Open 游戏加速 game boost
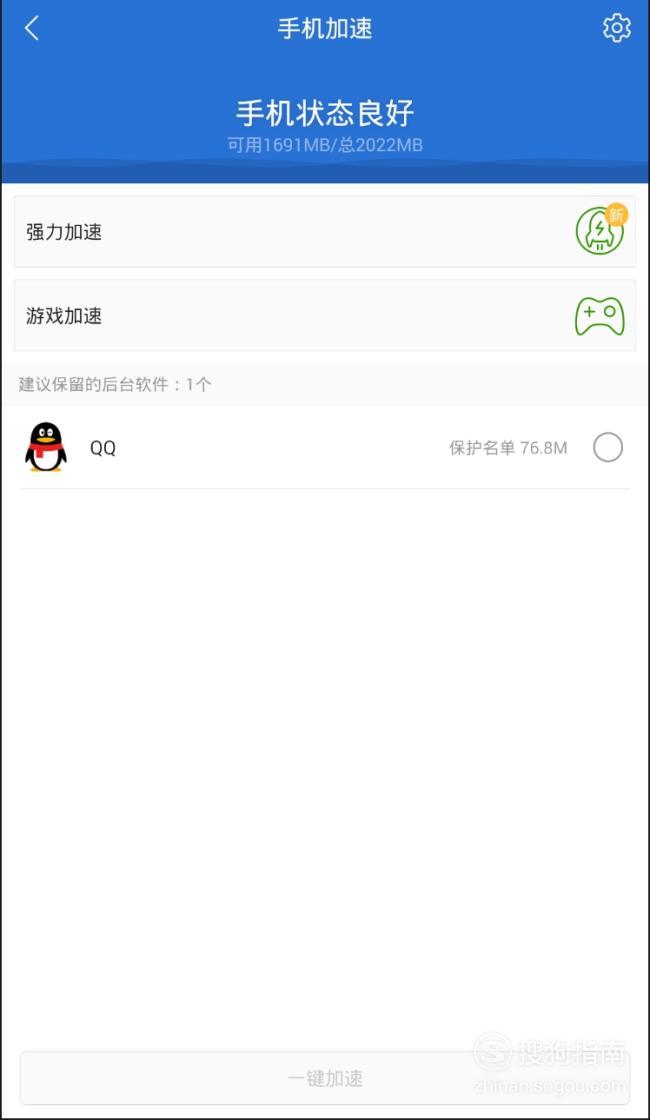The image size is (650, 1120). point(325,315)
